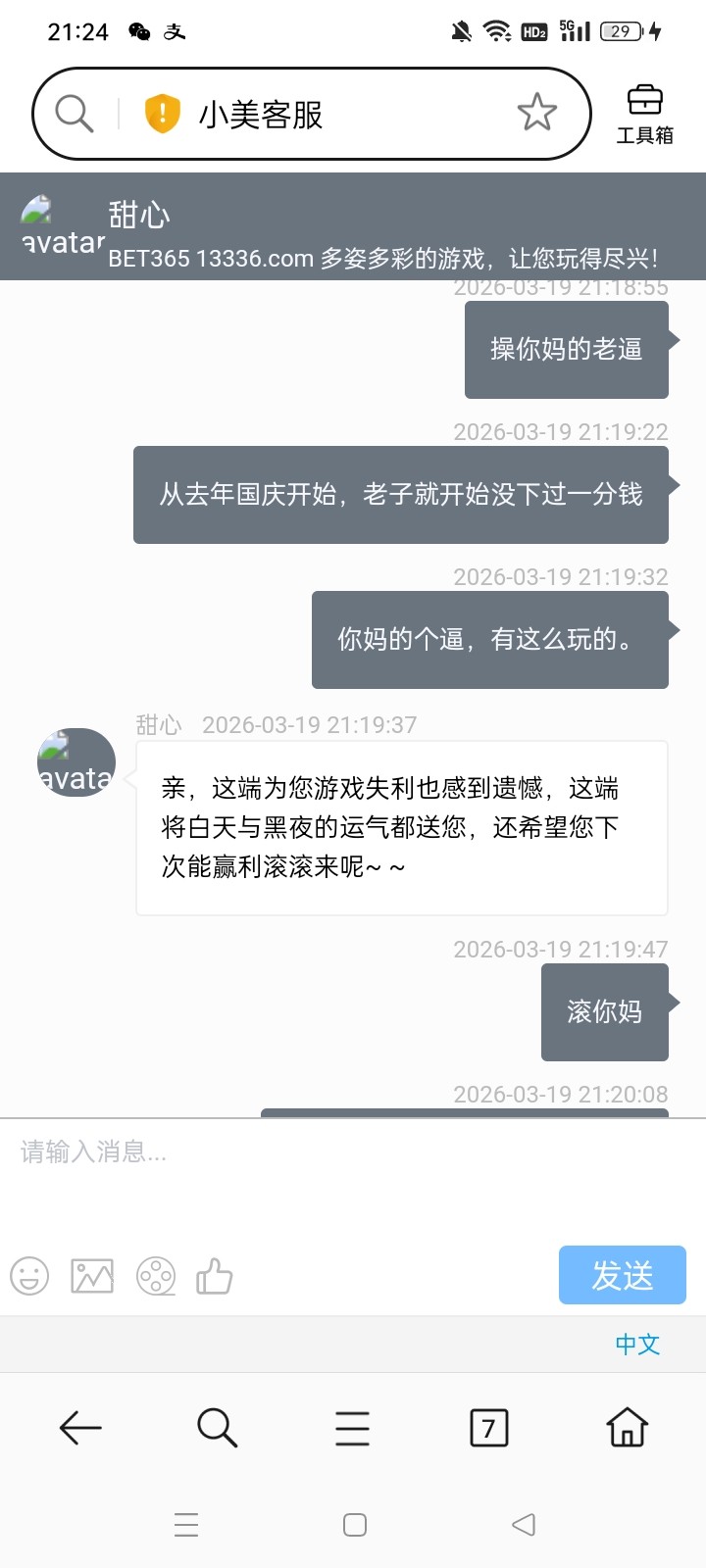Bookmark this page with the star icon
This screenshot has width=706, height=1568.
[536, 114]
